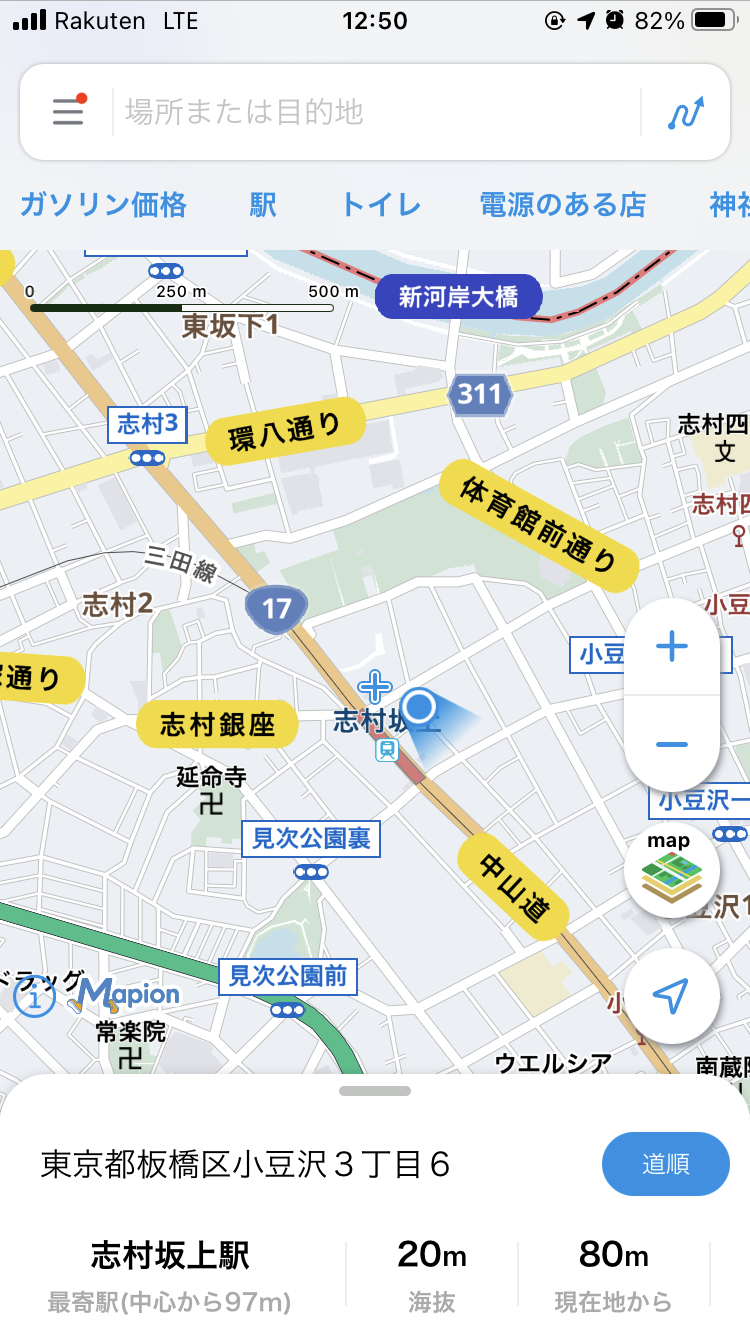Open route search icon
750x1334 pixels.
[686, 112]
